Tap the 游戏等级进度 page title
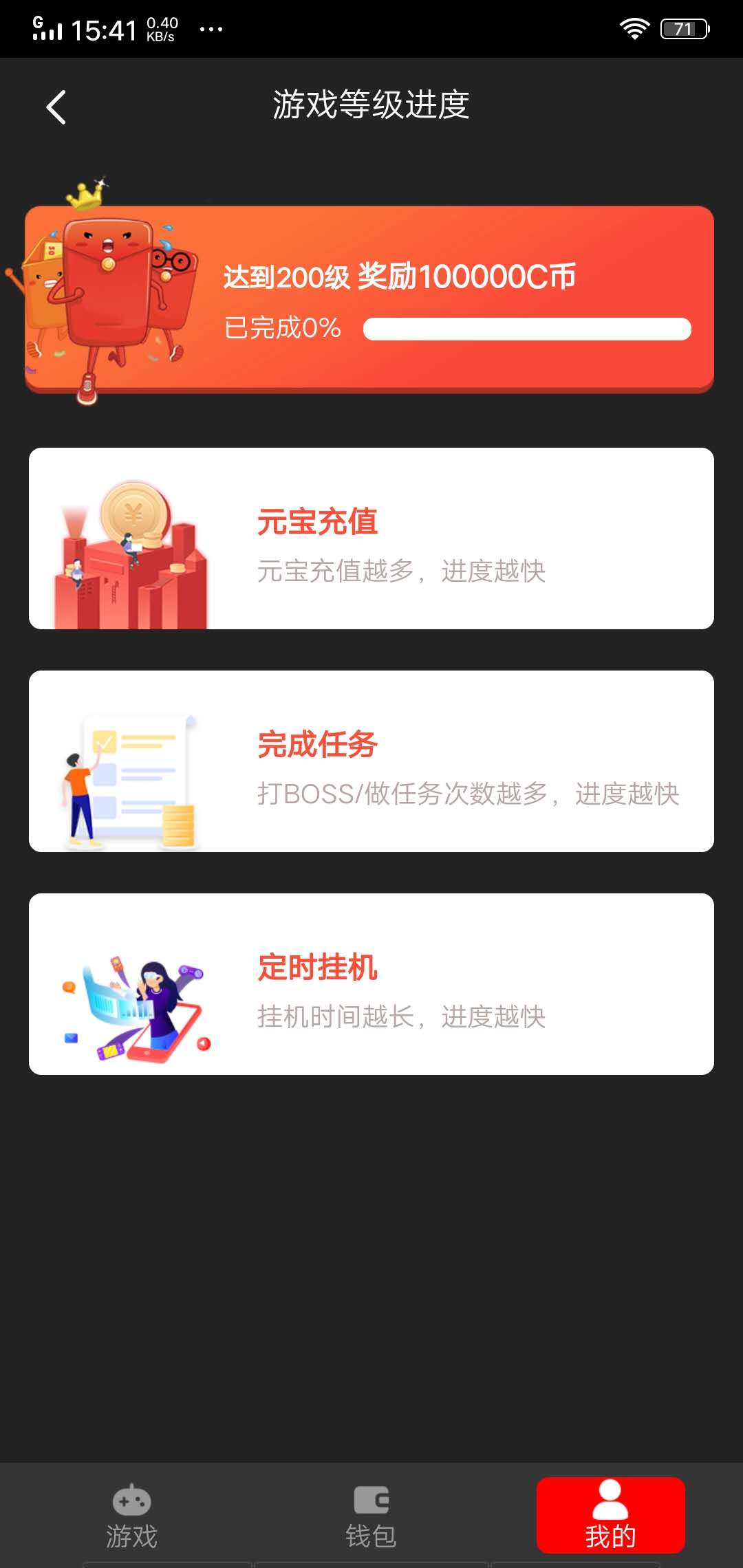Screen dimensions: 743x1568 (371, 107)
